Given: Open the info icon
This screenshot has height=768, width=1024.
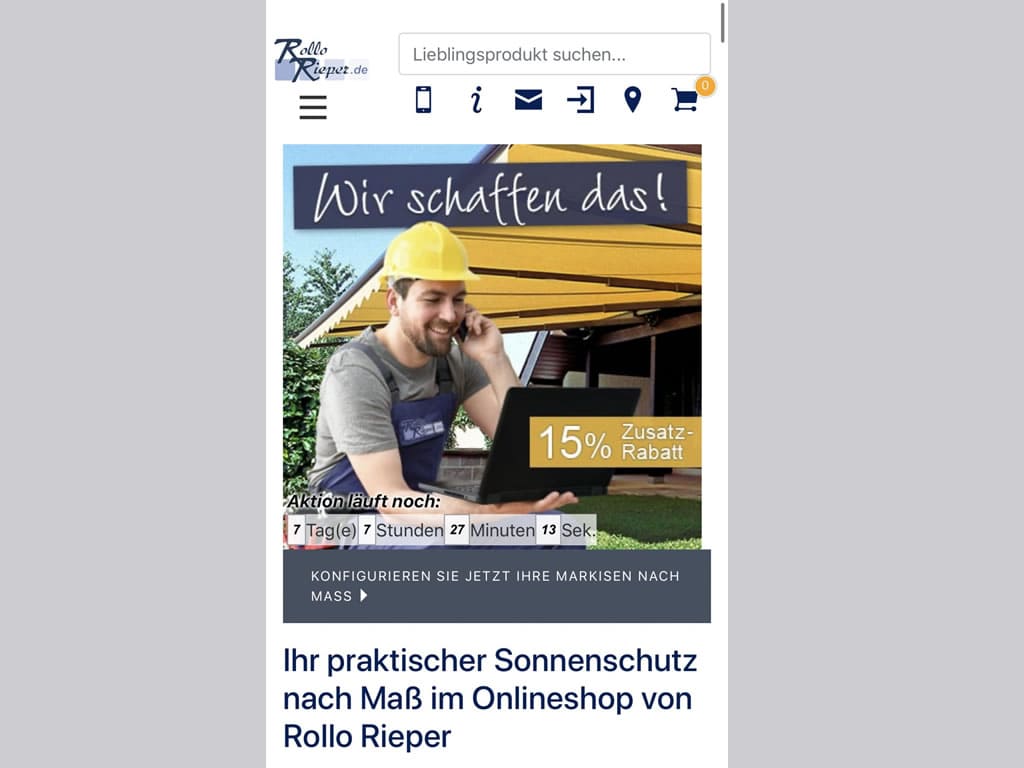Looking at the screenshot, I should [x=476, y=100].
